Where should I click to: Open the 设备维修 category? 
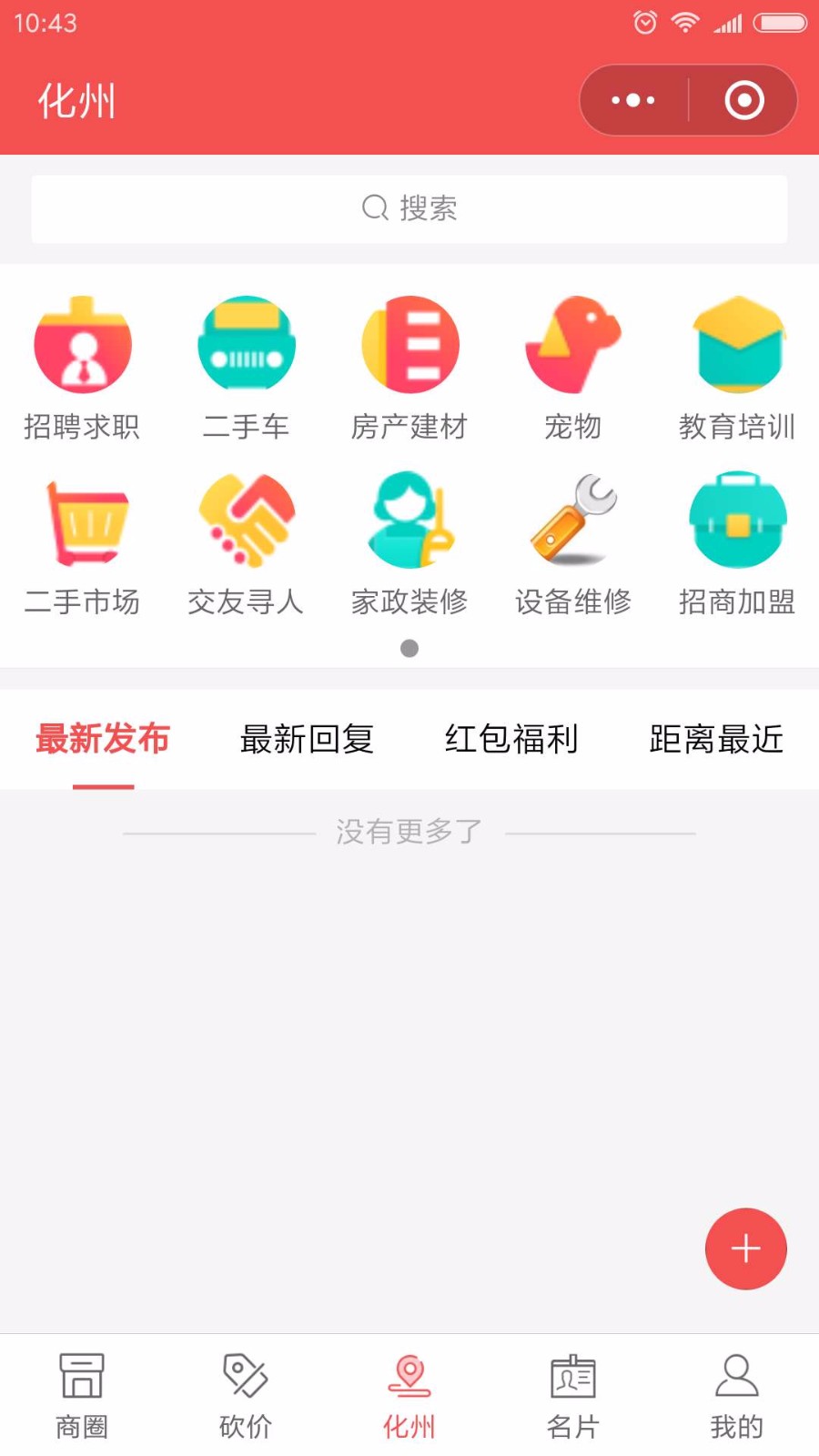(573, 544)
